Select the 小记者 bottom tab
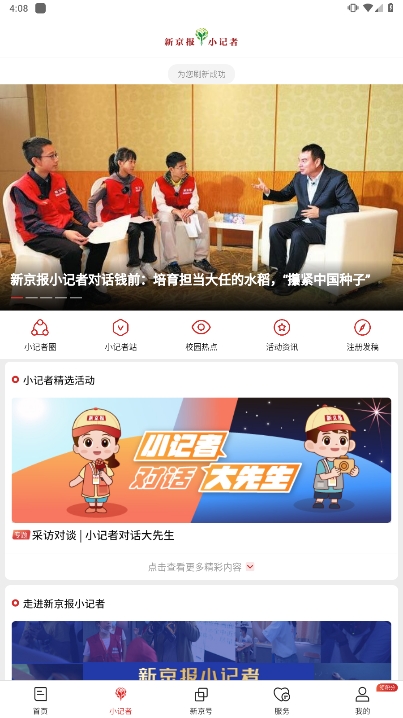The width and height of the screenshot is (403, 718). (x=120, y=700)
